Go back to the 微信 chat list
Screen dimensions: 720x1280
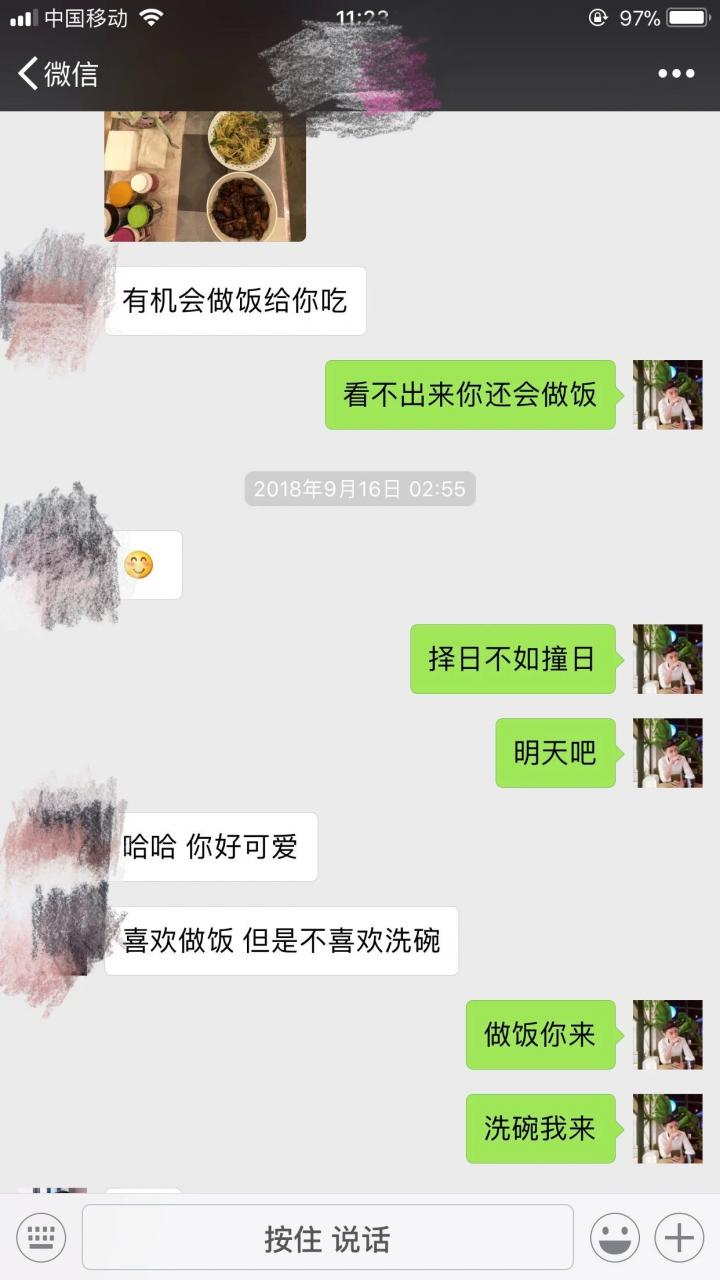point(58,73)
